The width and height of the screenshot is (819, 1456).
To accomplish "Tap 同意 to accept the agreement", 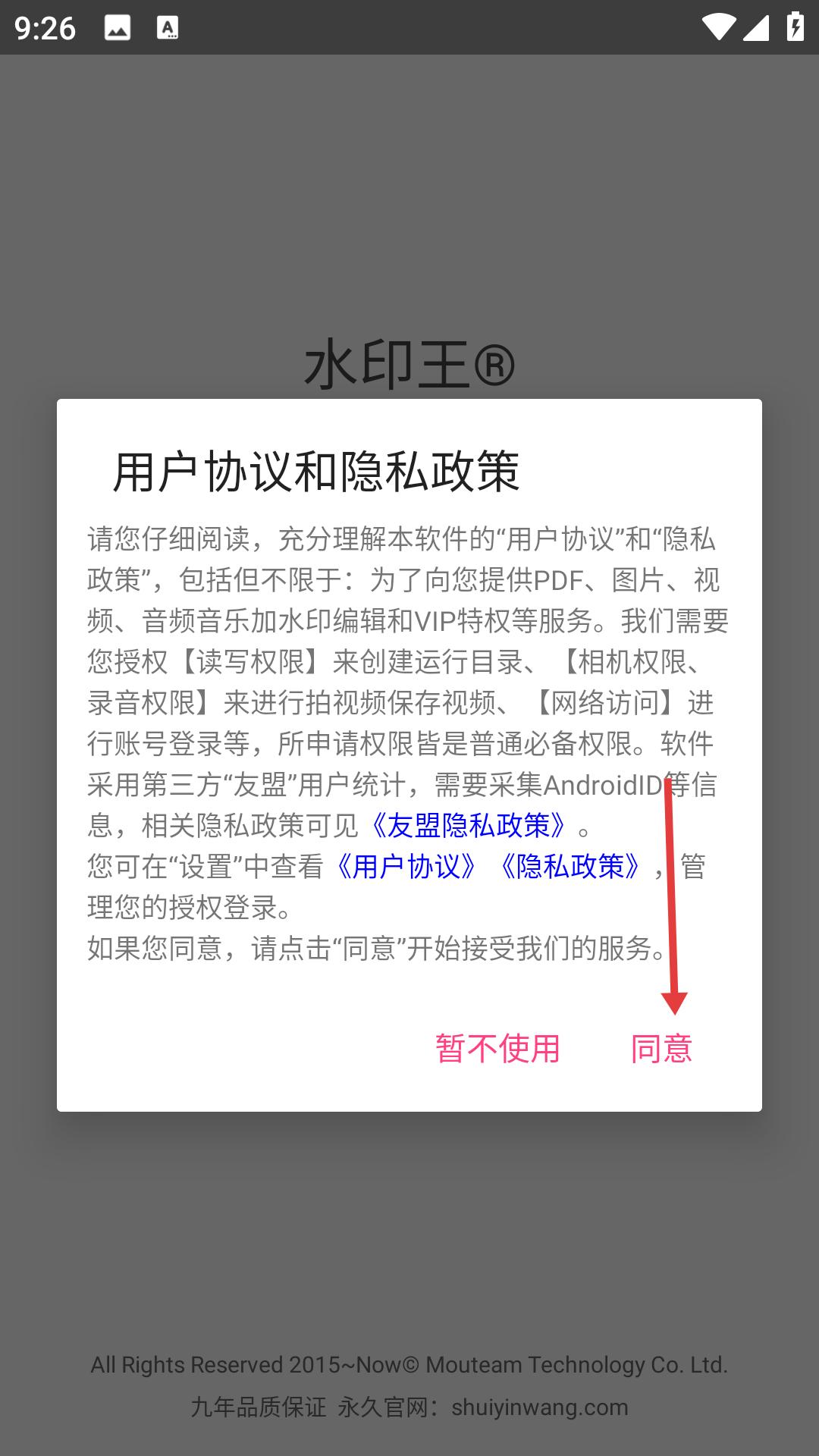I will point(661,1049).
